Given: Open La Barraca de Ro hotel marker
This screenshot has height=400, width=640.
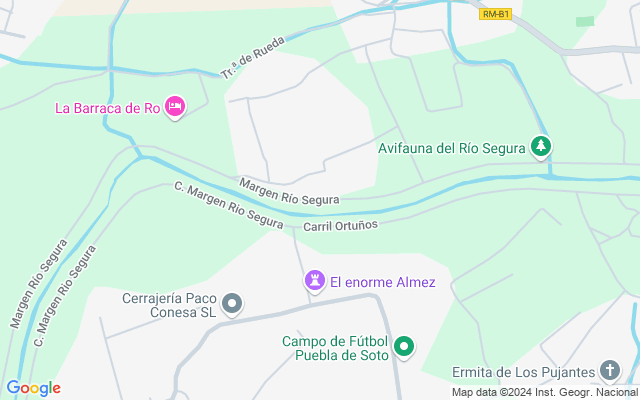Looking at the screenshot, I should (x=175, y=107).
